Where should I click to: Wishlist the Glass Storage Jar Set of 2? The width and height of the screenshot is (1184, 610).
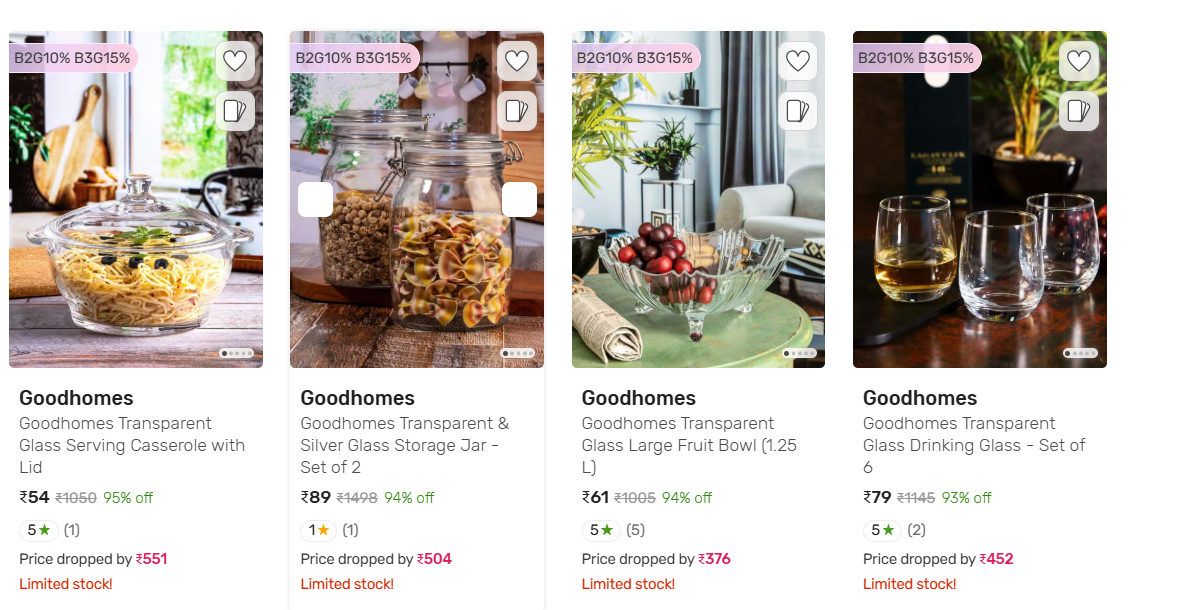pos(516,61)
